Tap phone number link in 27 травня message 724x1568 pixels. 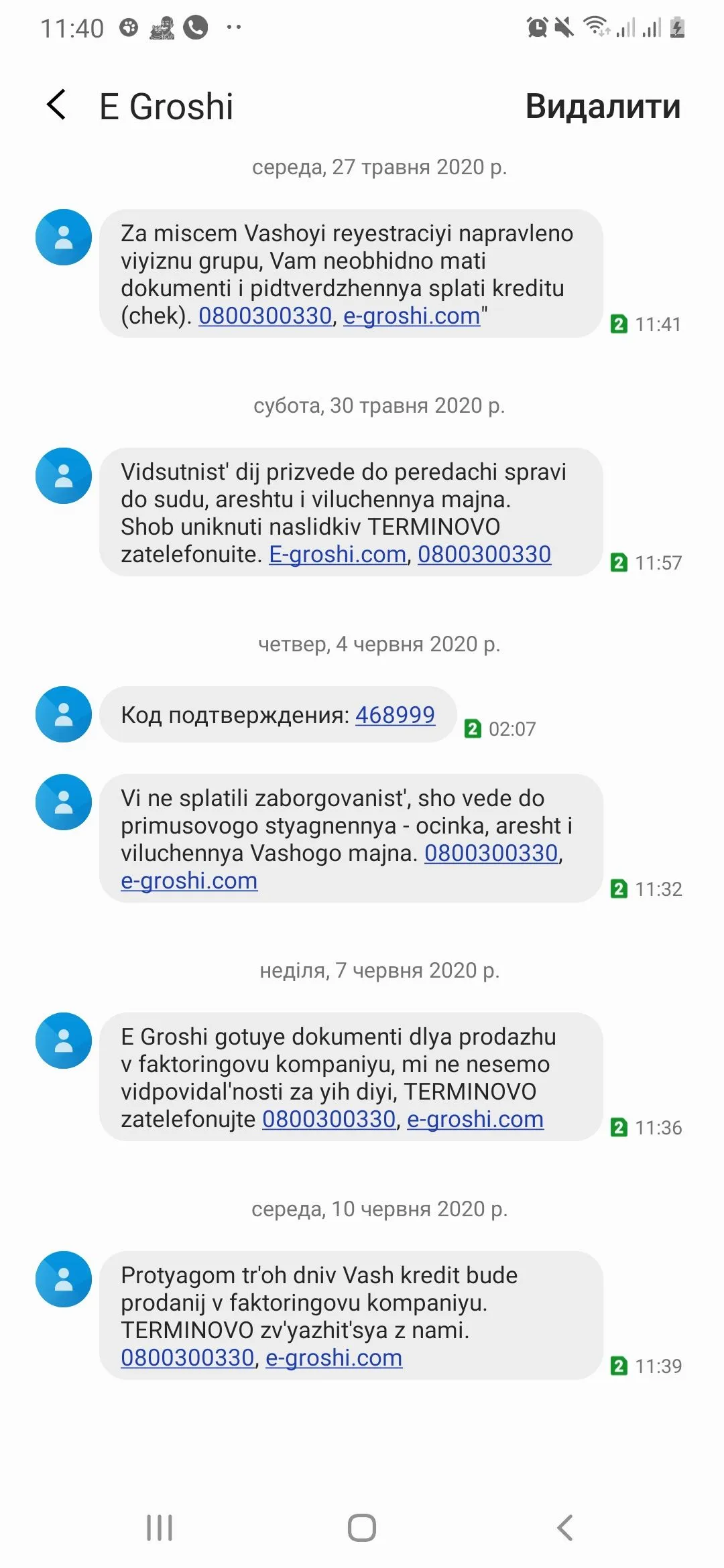tap(265, 316)
